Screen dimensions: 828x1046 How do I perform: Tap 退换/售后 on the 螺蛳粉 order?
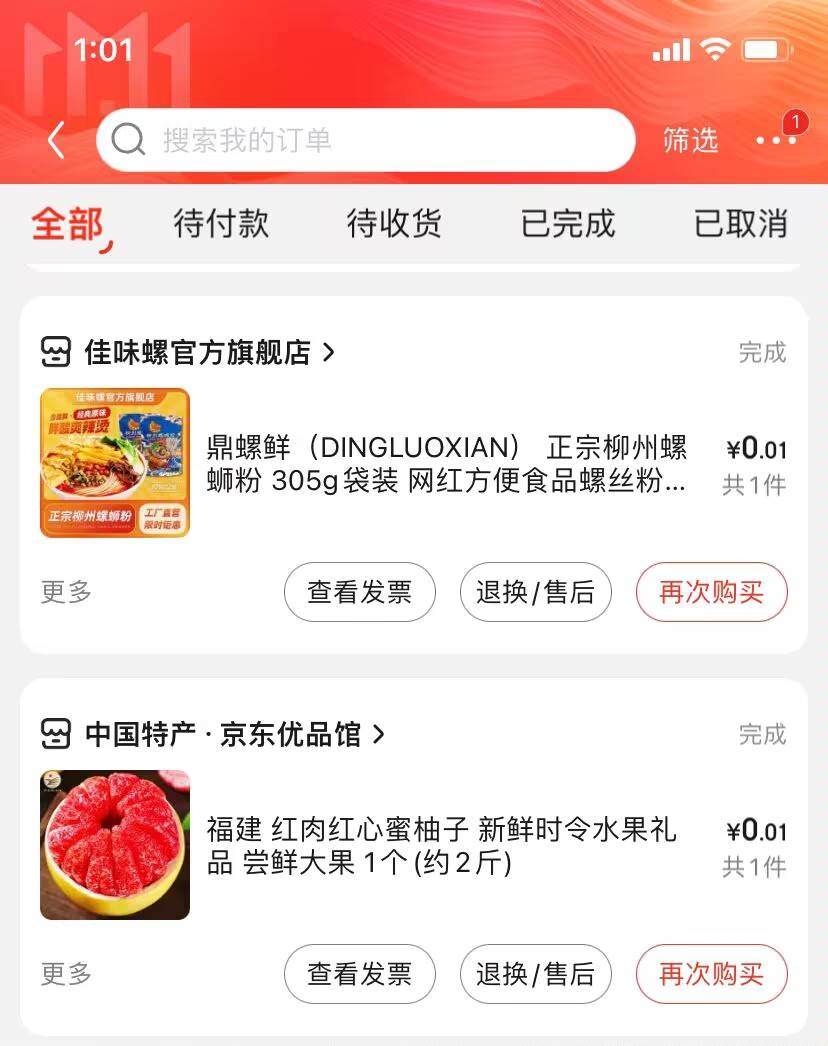(x=536, y=592)
